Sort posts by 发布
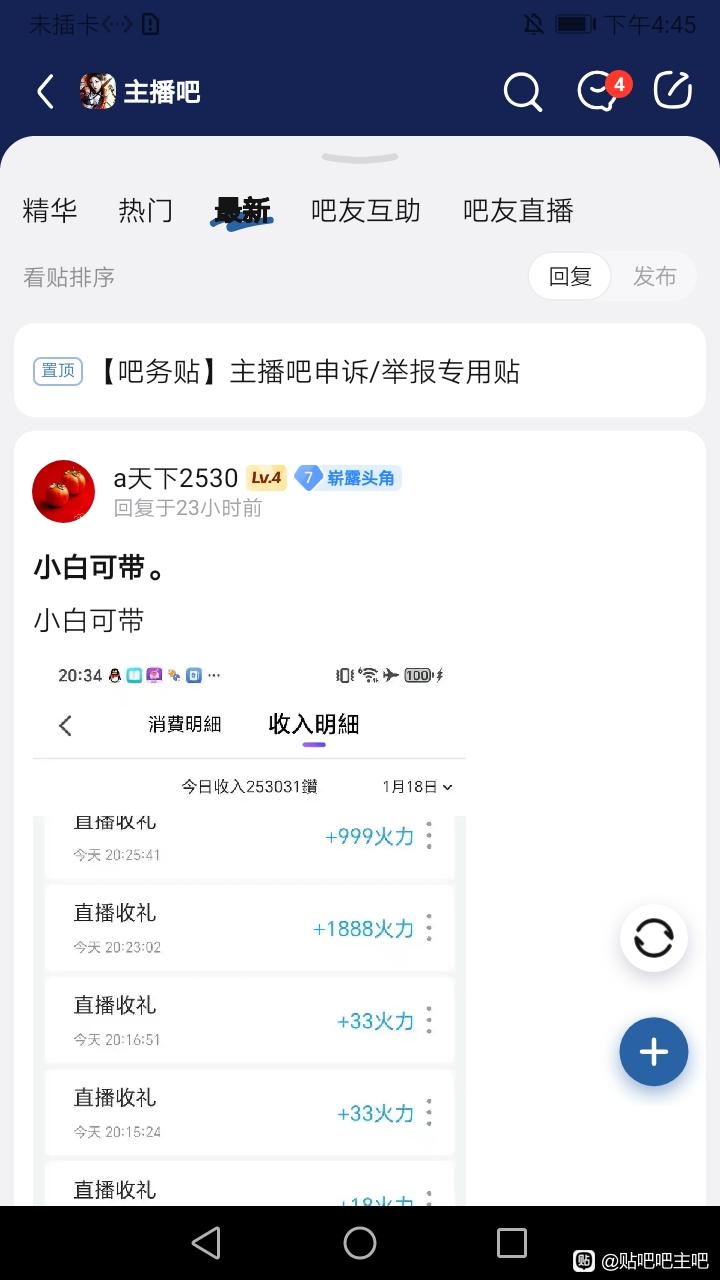 (x=655, y=277)
